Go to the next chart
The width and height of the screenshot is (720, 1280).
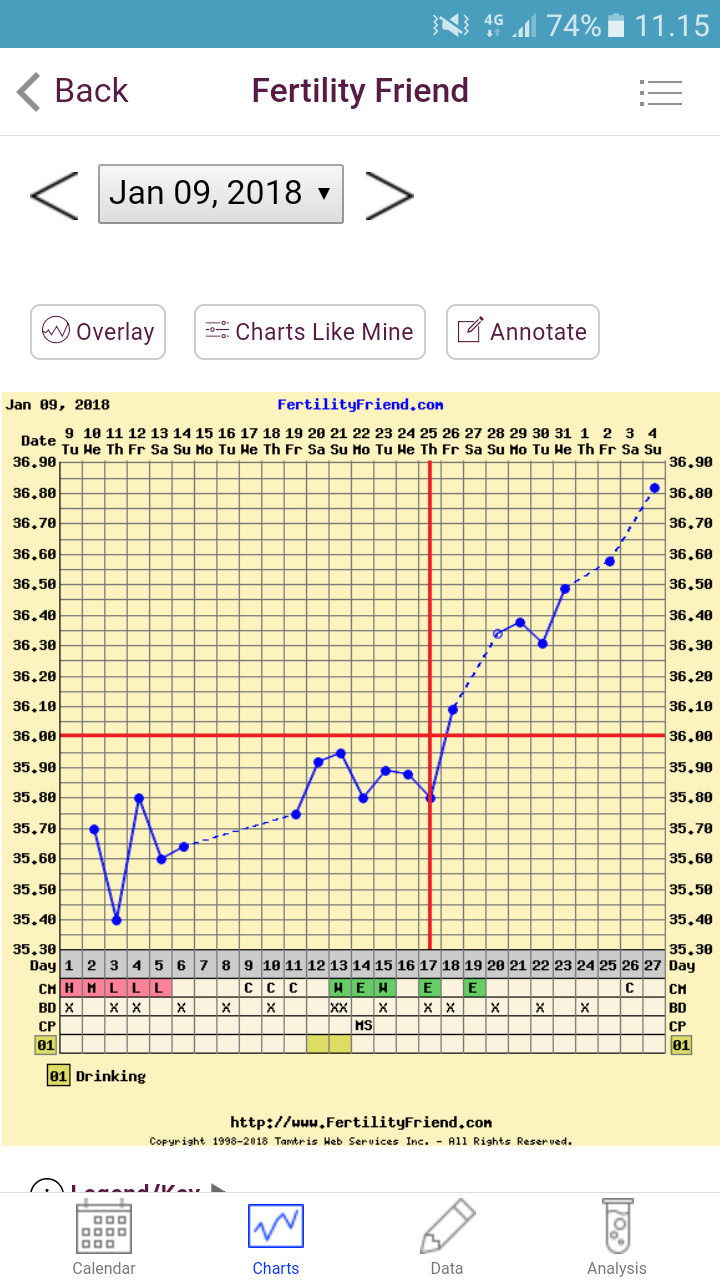pos(389,195)
